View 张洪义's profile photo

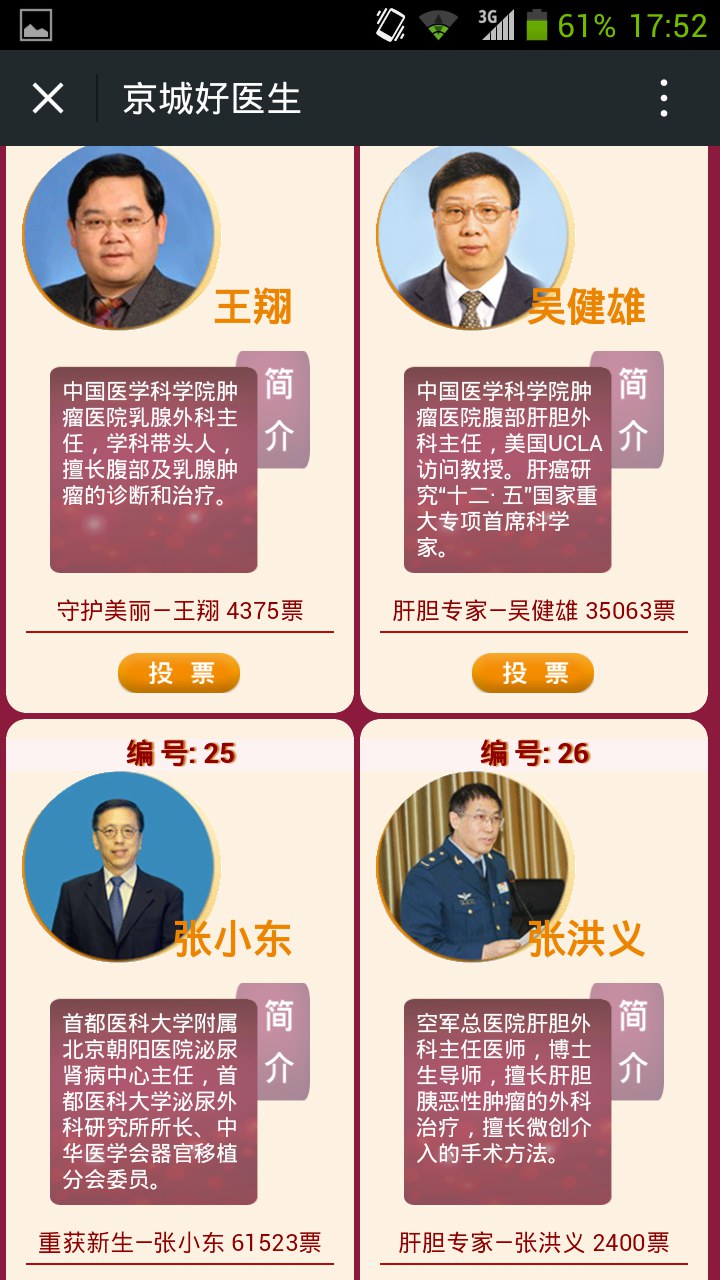click(x=474, y=866)
